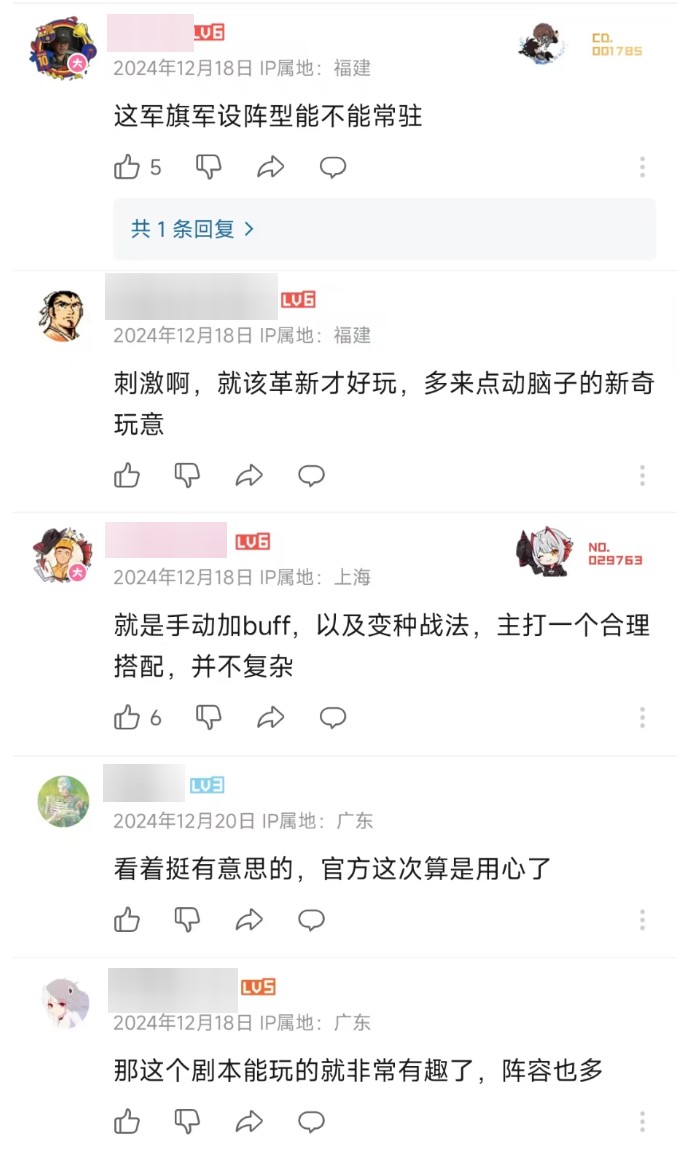Expand 共1条回复 replies

(193, 229)
